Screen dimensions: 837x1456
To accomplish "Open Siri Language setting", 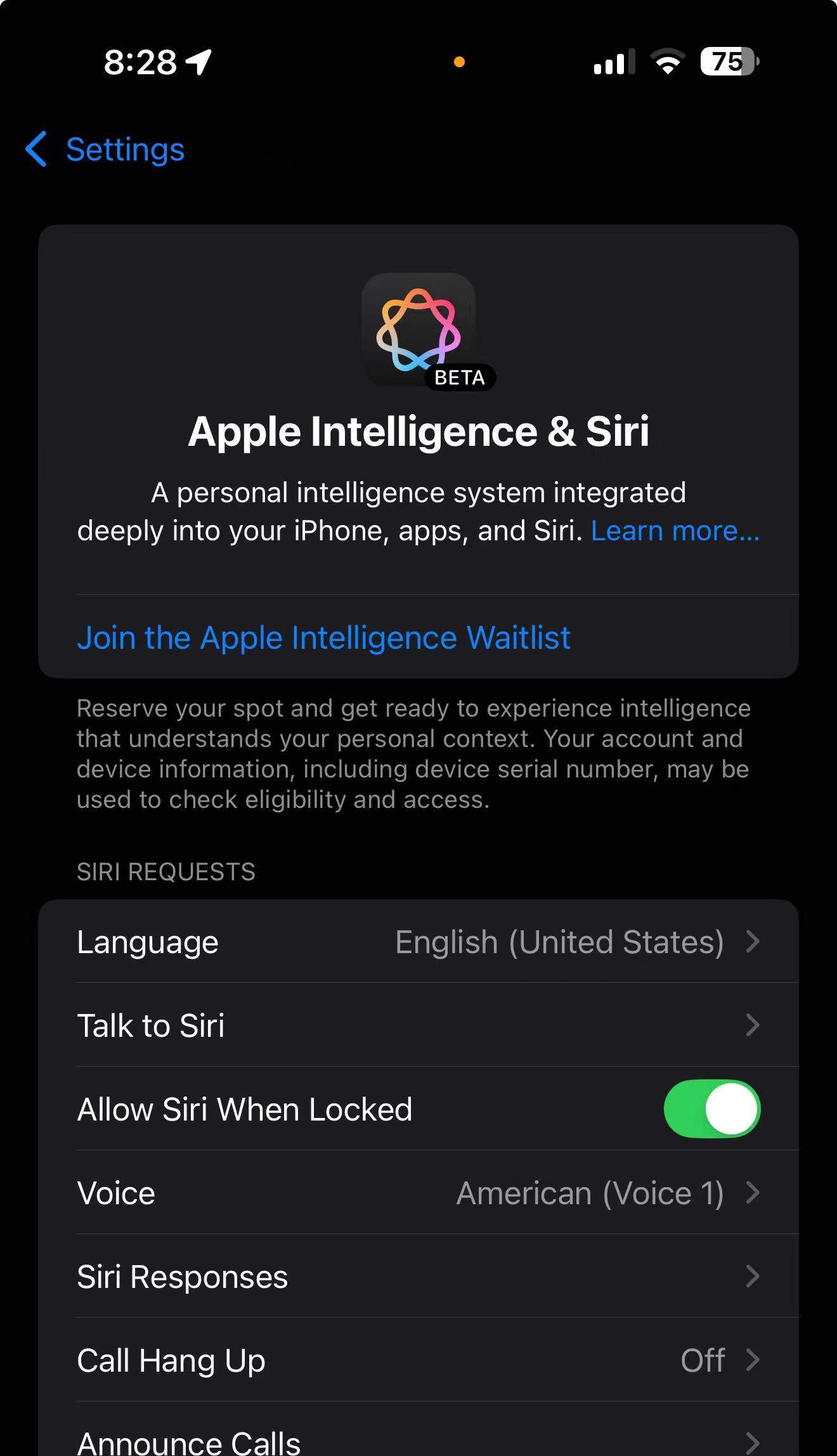I will [x=418, y=942].
